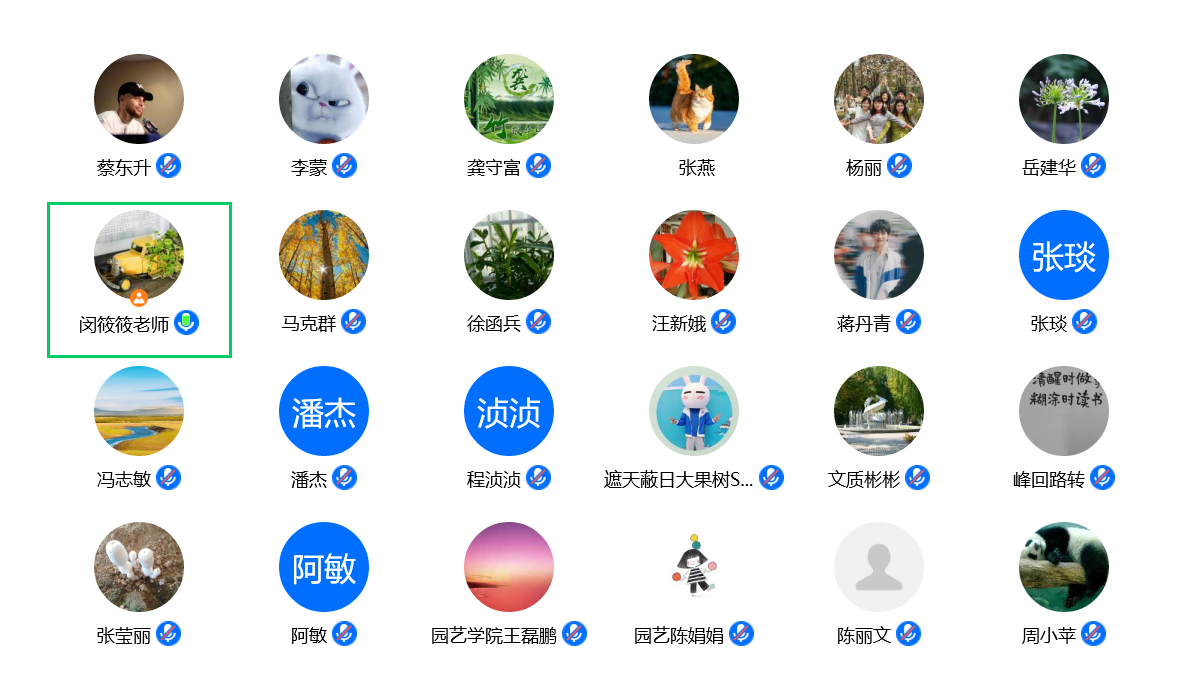Select 汪新娥's participant tile

(694, 255)
